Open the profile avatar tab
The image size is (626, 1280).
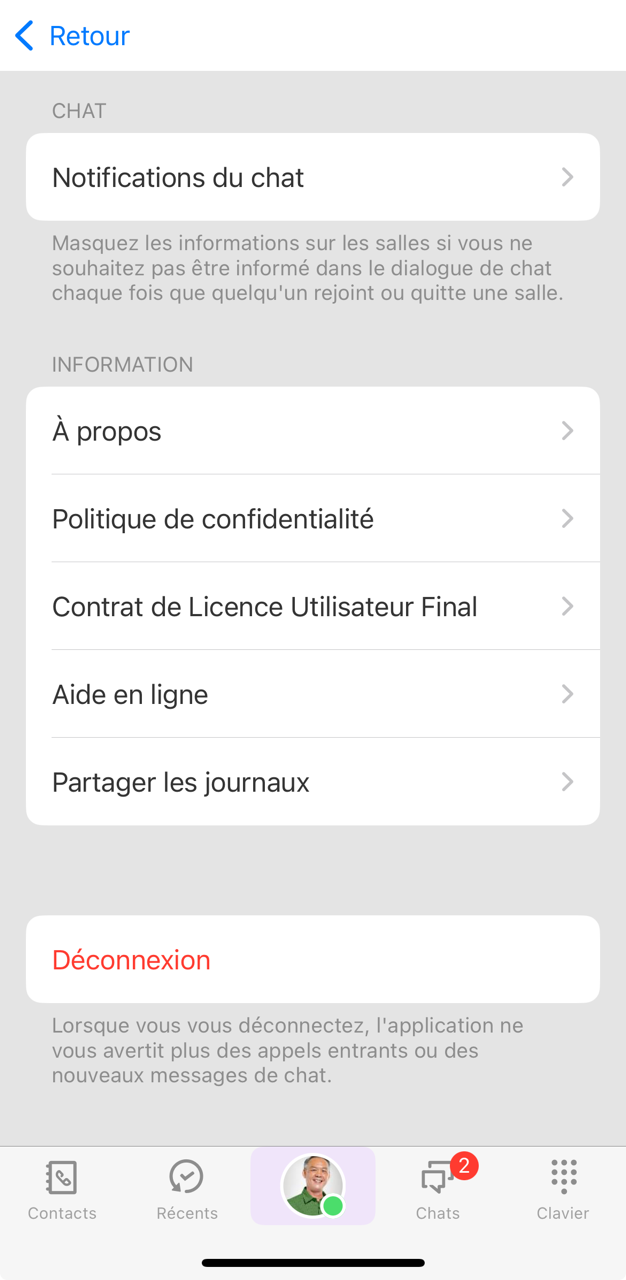(313, 1186)
